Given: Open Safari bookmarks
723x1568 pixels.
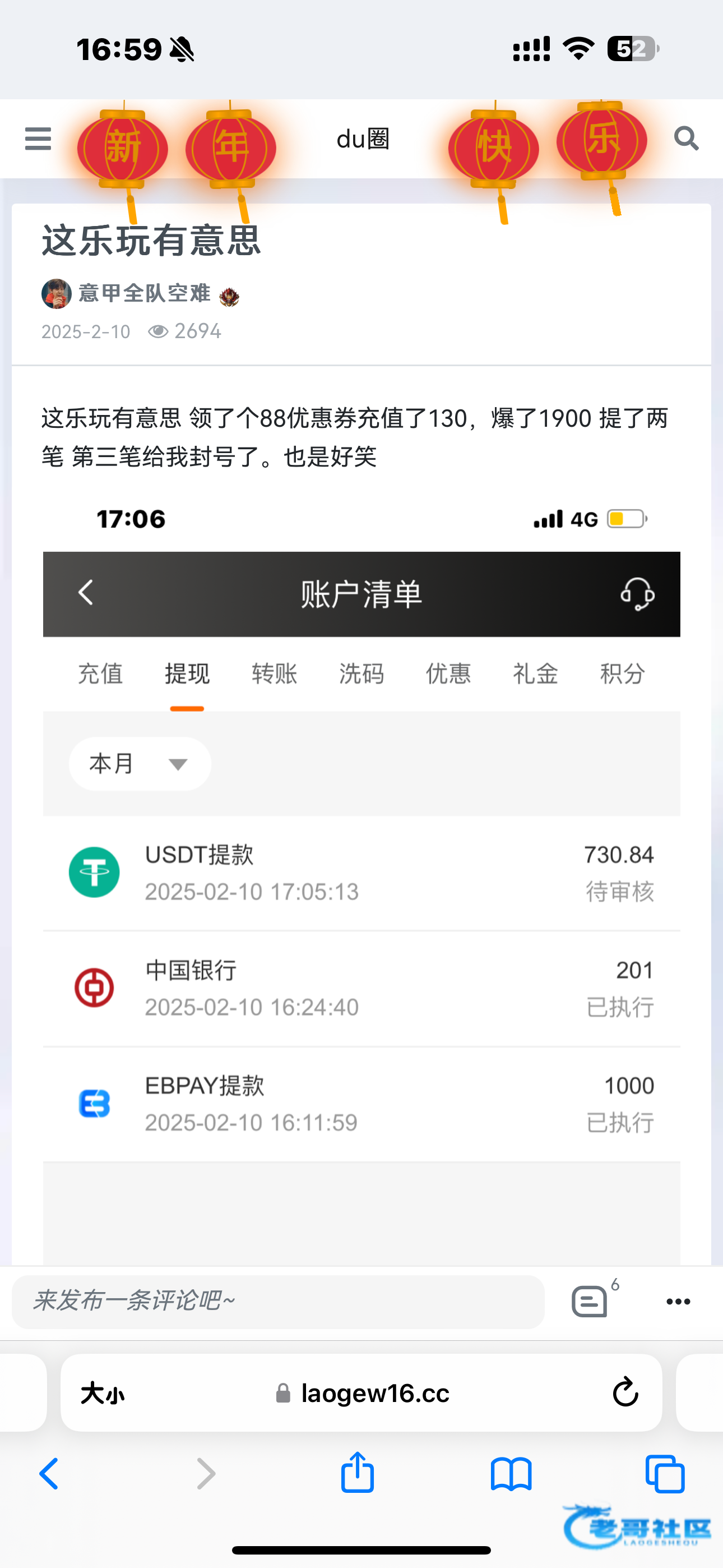Looking at the screenshot, I should (x=511, y=1474).
